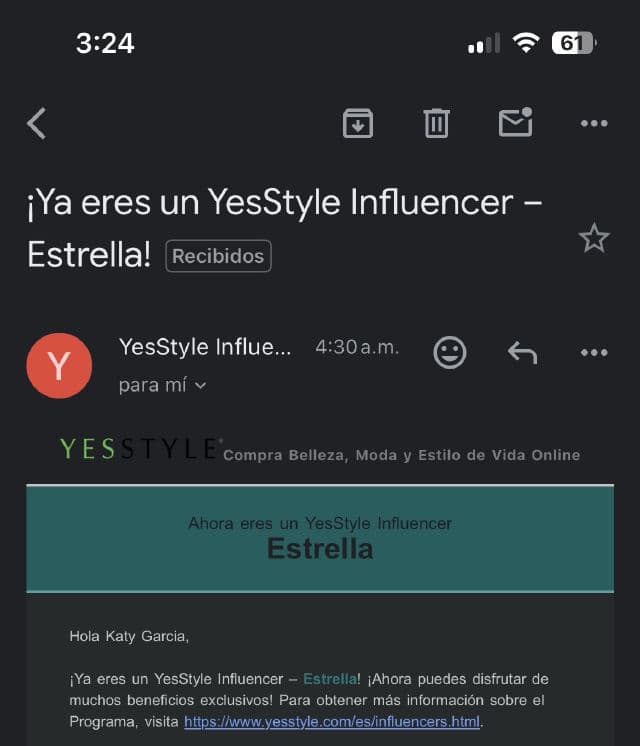Expand the 'para mí' recipient details
This screenshot has height=746, width=640.
pos(163,385)
